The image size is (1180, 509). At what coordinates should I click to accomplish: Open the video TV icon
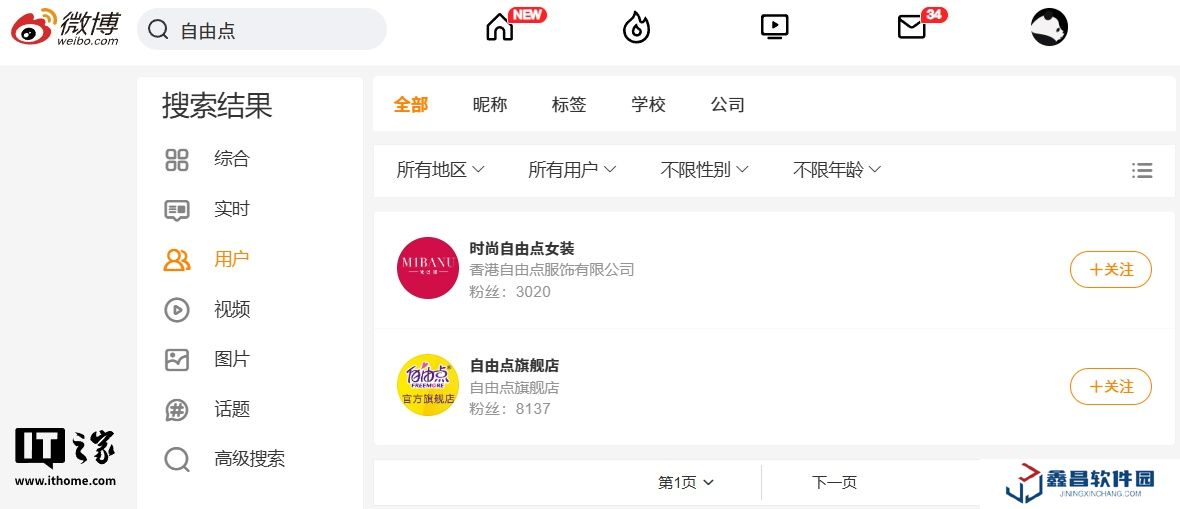pos(775,28)
